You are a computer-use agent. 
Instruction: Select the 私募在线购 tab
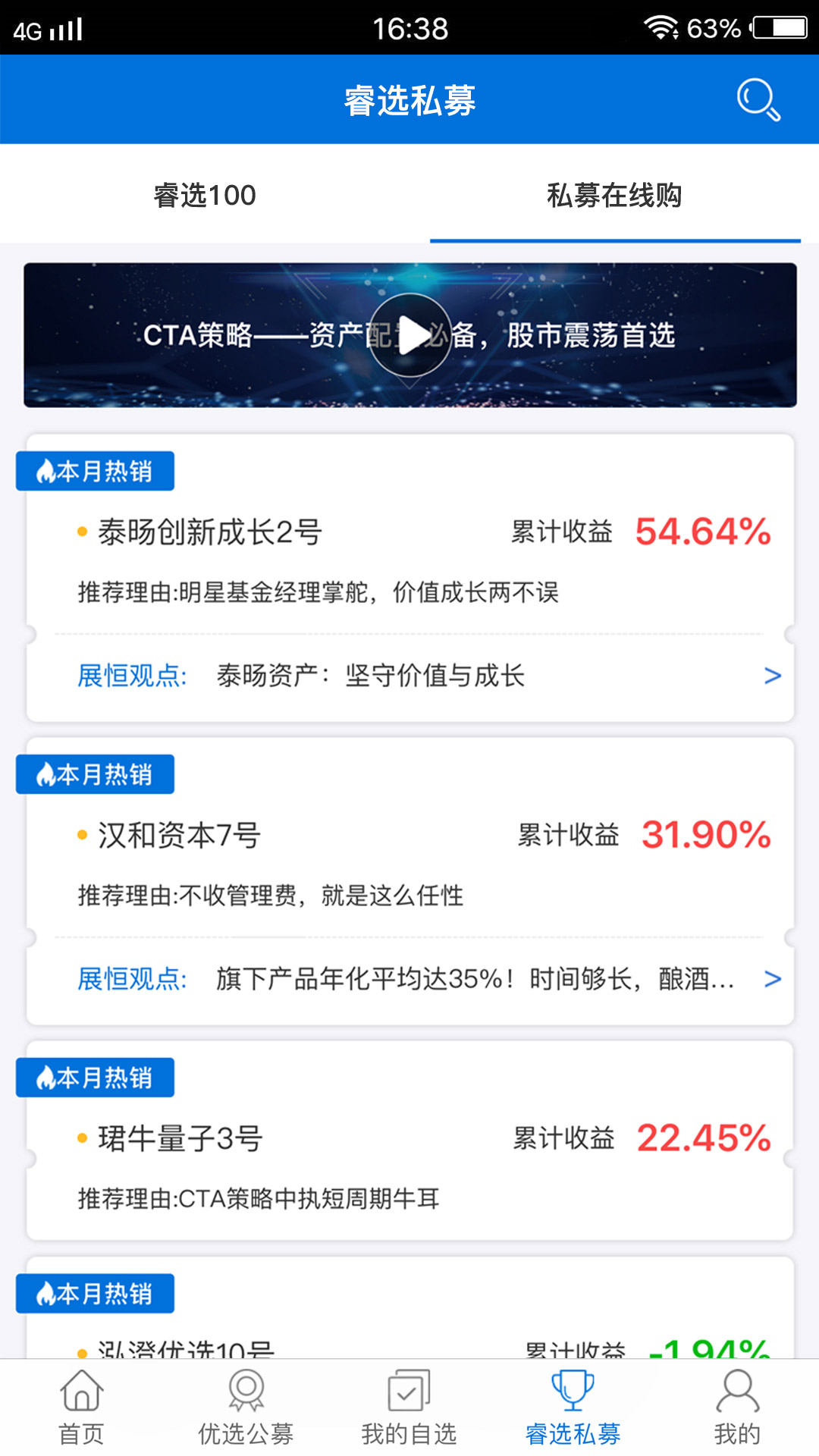tap(616, 195)
